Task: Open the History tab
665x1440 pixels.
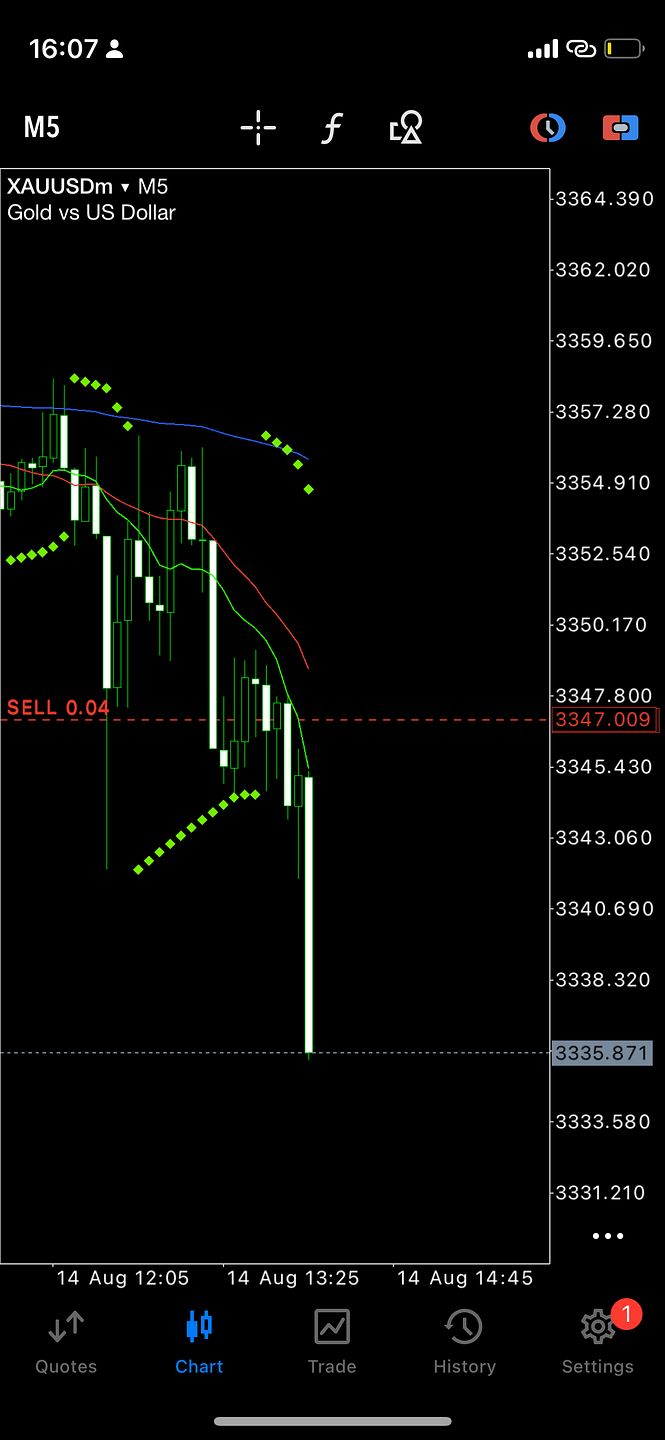Action: (465, 1342)
